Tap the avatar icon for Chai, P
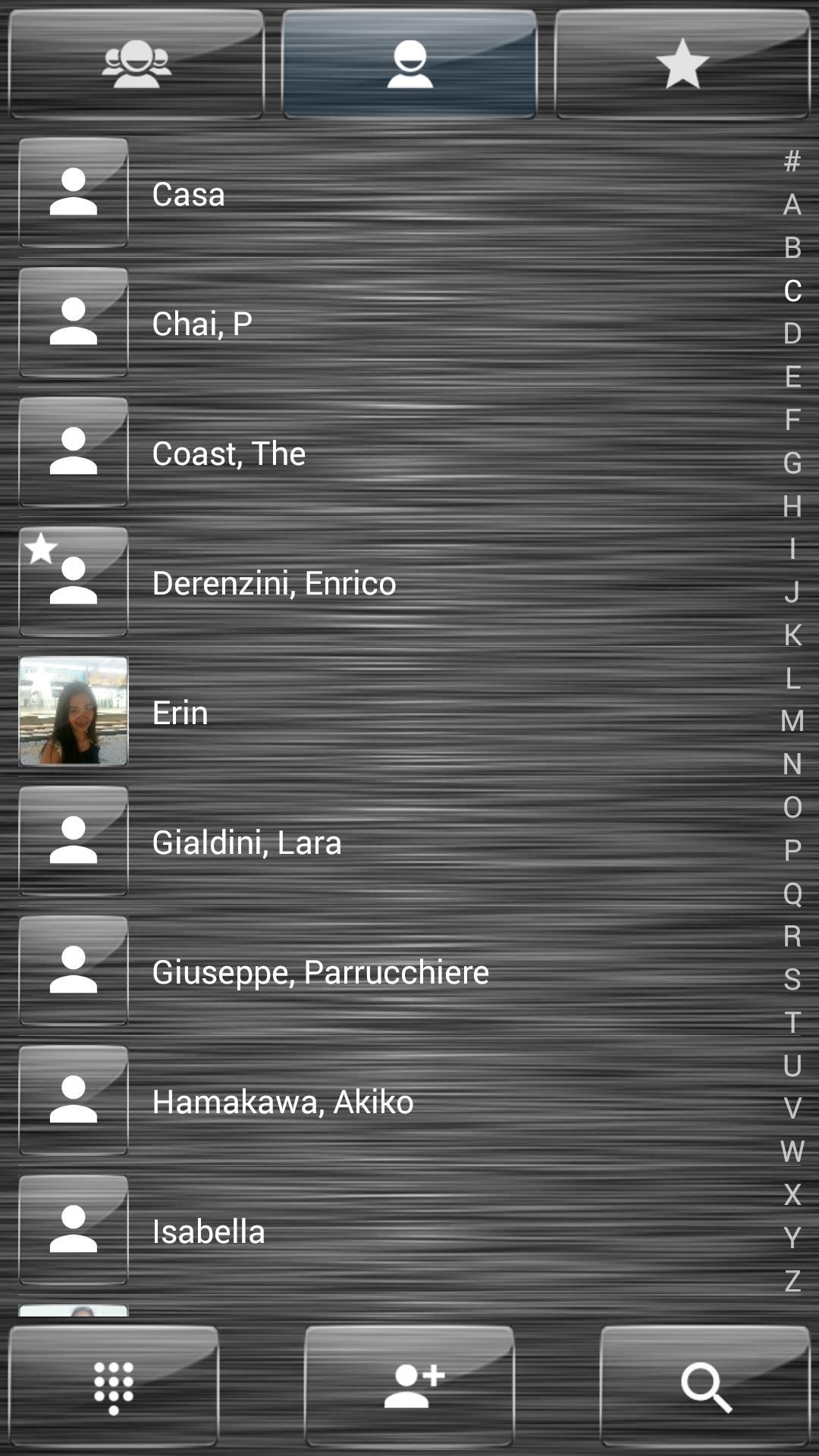Image resolution: width=819 pixels, height=1456 pixels. click(x=73, y=322)
